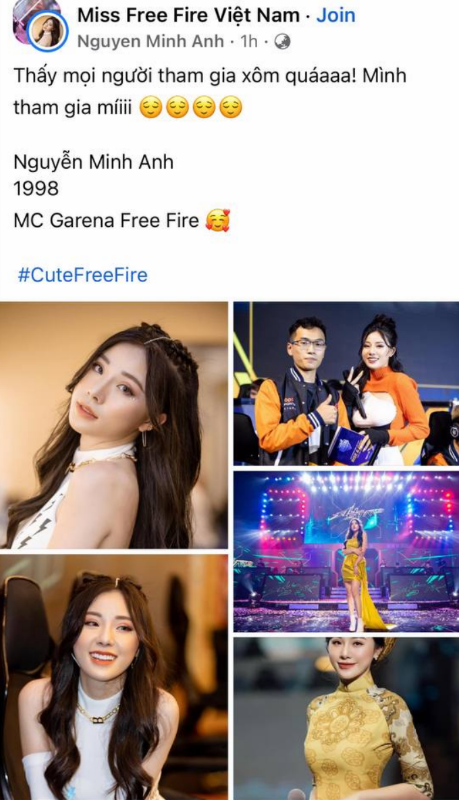This screenshot has width=459, height=800.
Task: Open the Miss Free Fire Việt Nam group page
Action: (x=188, y=15)
